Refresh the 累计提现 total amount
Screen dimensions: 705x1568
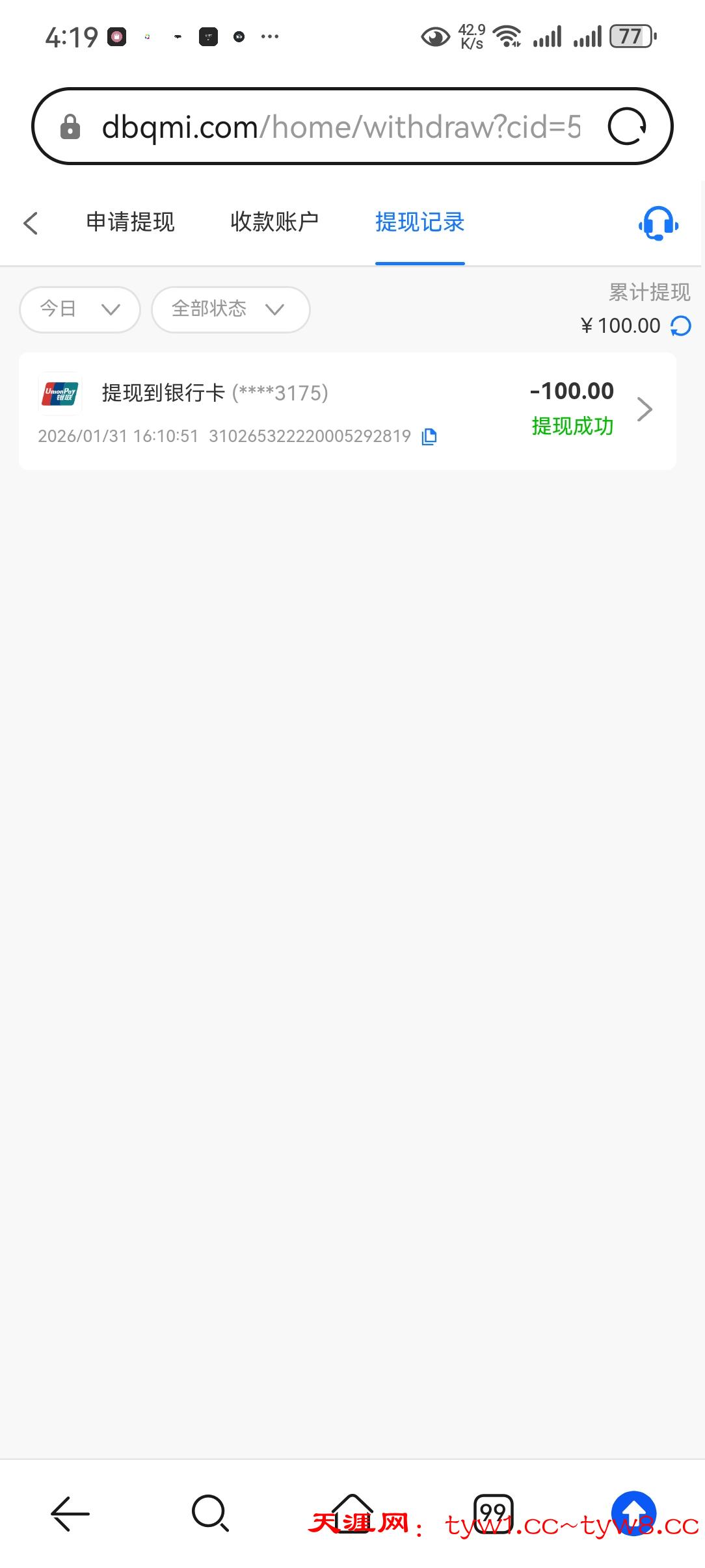pyautogui.click(x=681, y=326)
